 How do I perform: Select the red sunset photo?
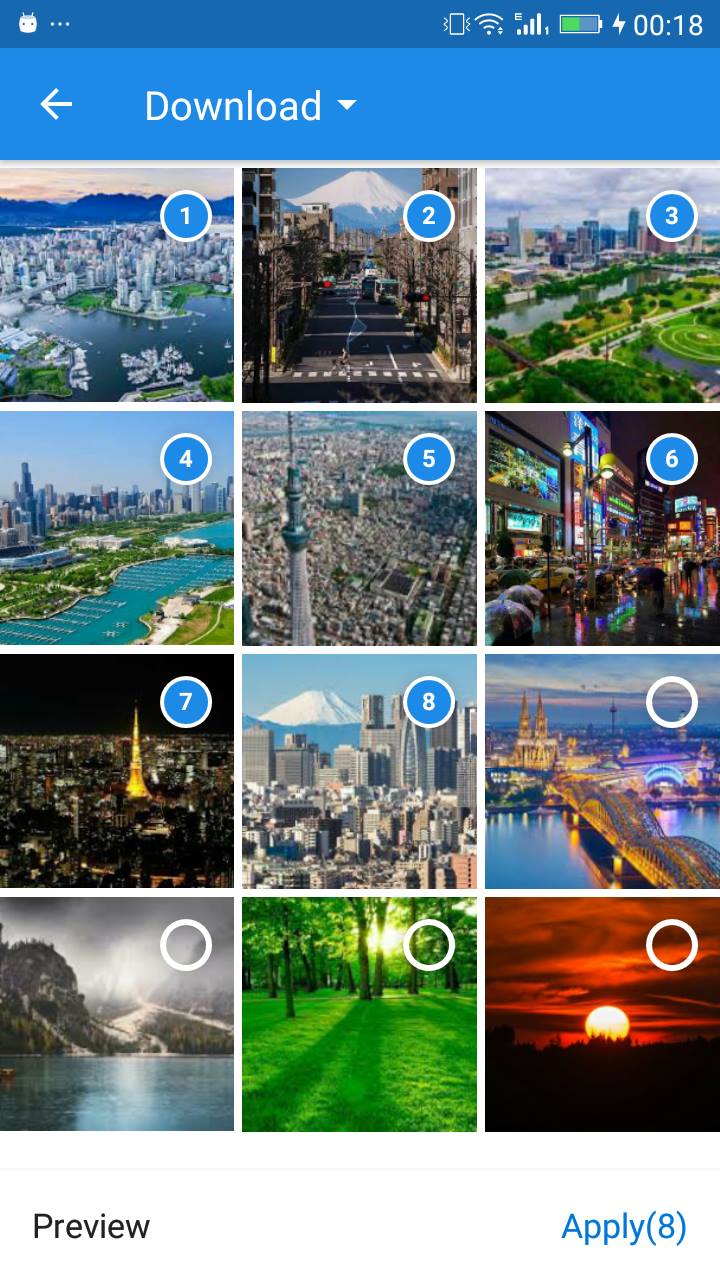coord(671,945)
